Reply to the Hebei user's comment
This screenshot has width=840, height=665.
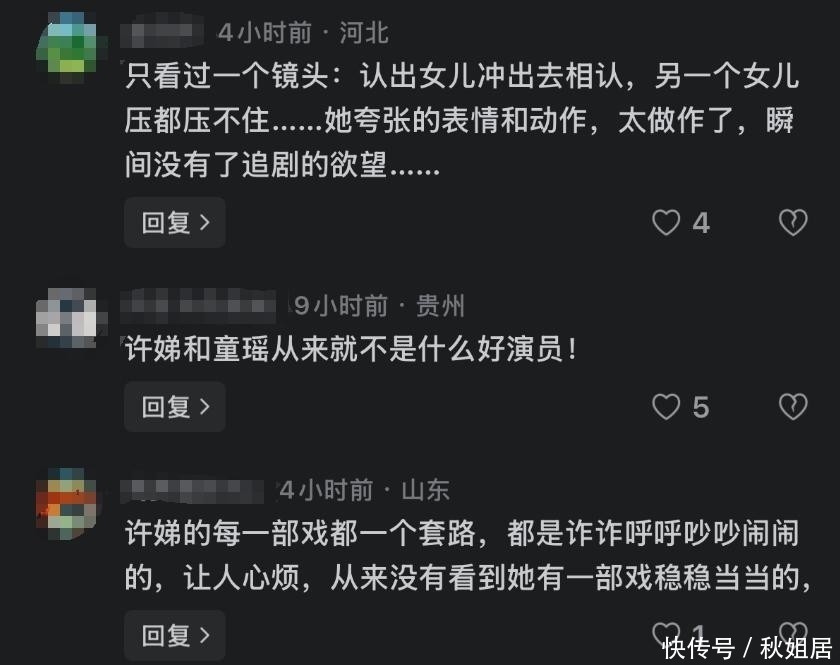pyautogui.click(x=175, y=222)
